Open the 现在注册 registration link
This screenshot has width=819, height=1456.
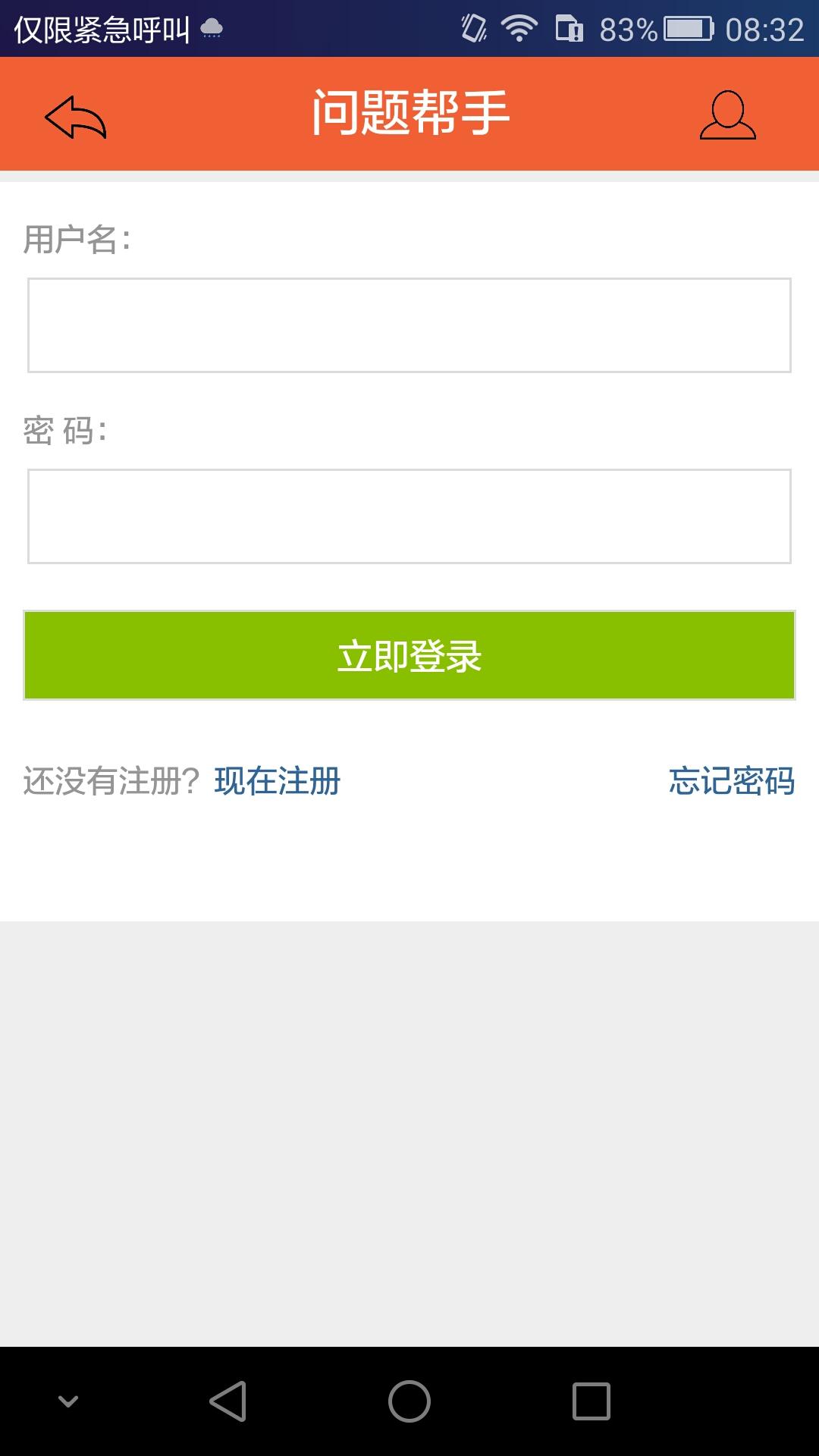pyautogui.click(x=278, y=783)
